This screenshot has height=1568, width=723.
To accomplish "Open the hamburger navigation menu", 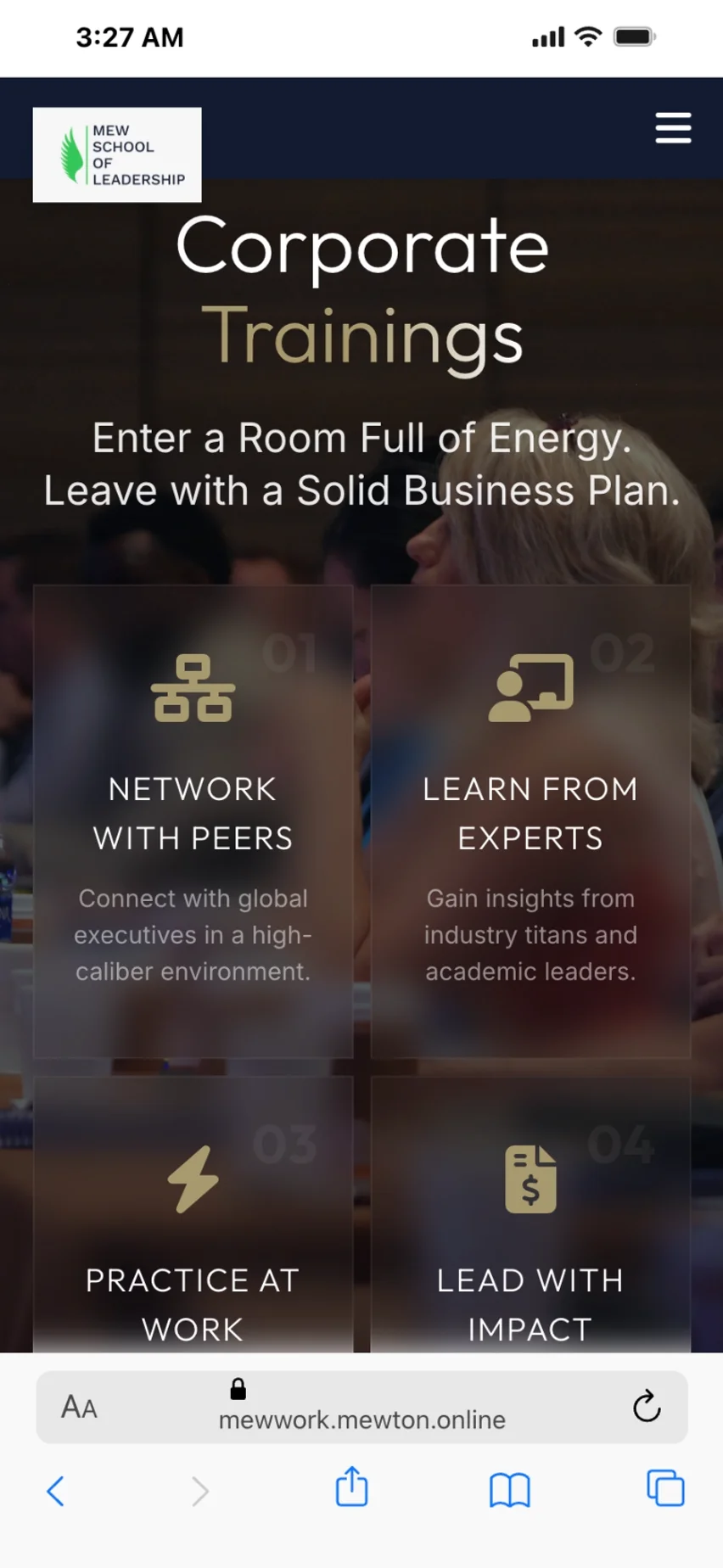I will (673, 128).
